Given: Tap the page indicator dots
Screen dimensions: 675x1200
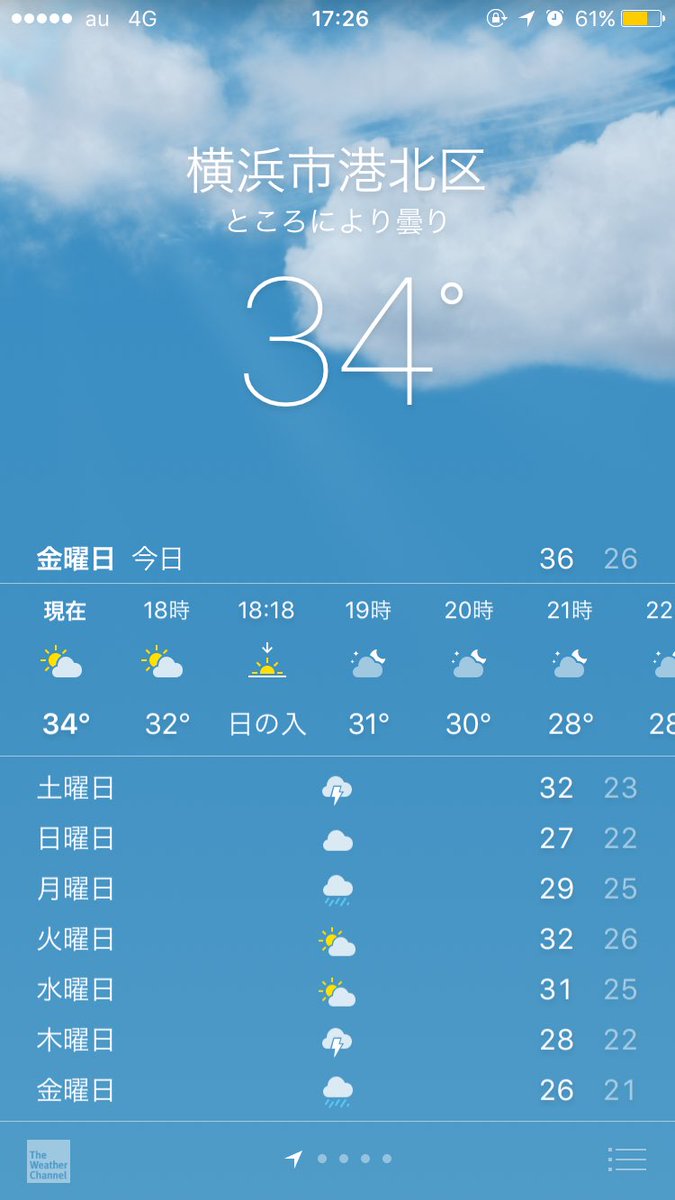Looking at the screenshot, I should tap(339, 1159).
